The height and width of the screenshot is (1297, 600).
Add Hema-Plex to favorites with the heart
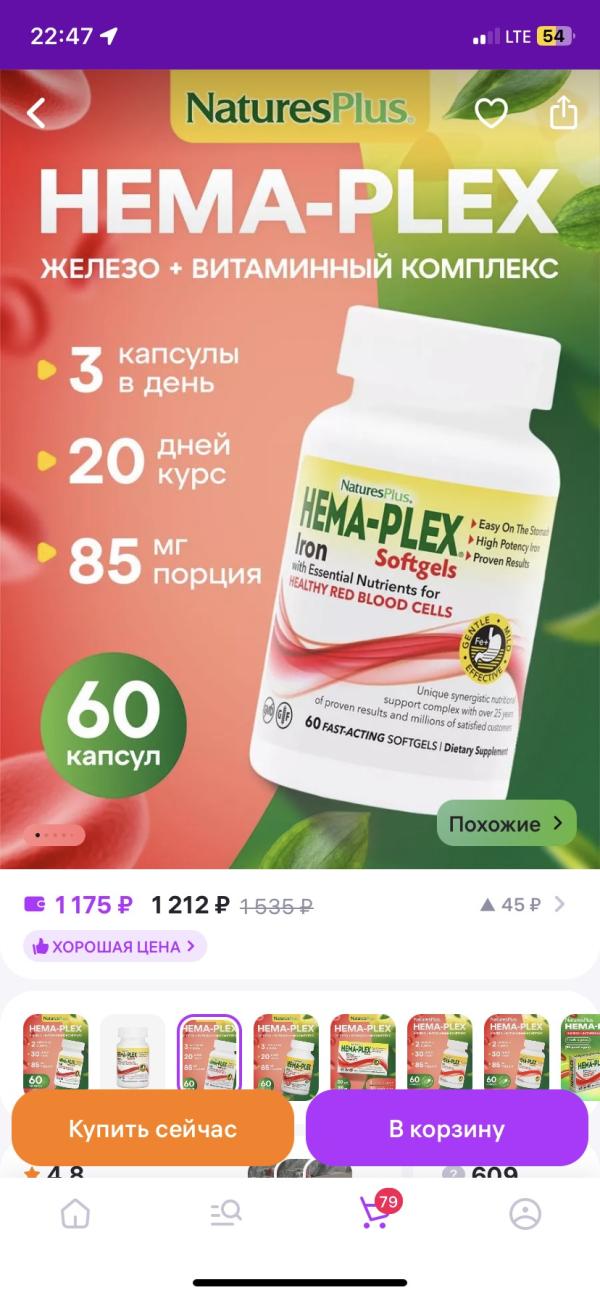click(491, 113)
